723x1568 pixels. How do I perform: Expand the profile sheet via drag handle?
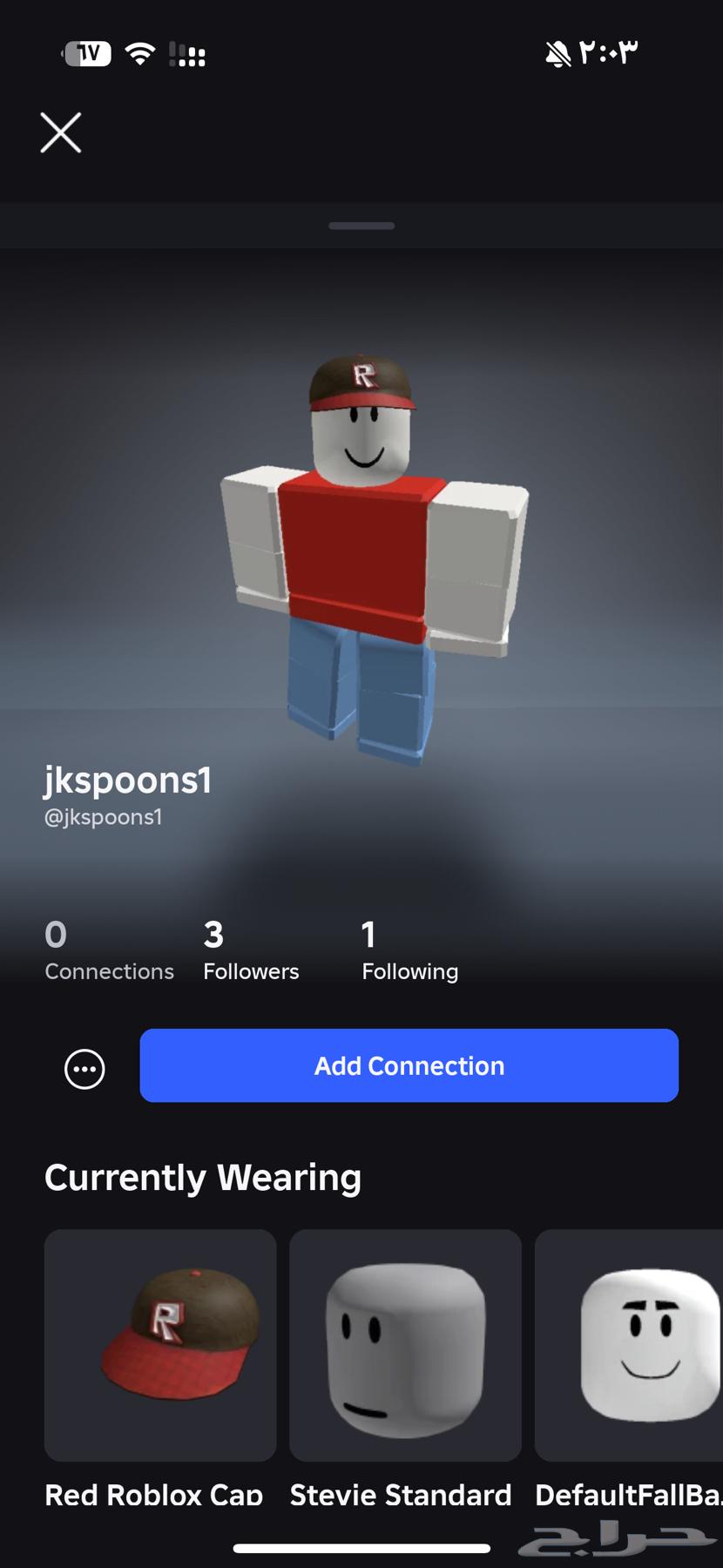point(361,225)
